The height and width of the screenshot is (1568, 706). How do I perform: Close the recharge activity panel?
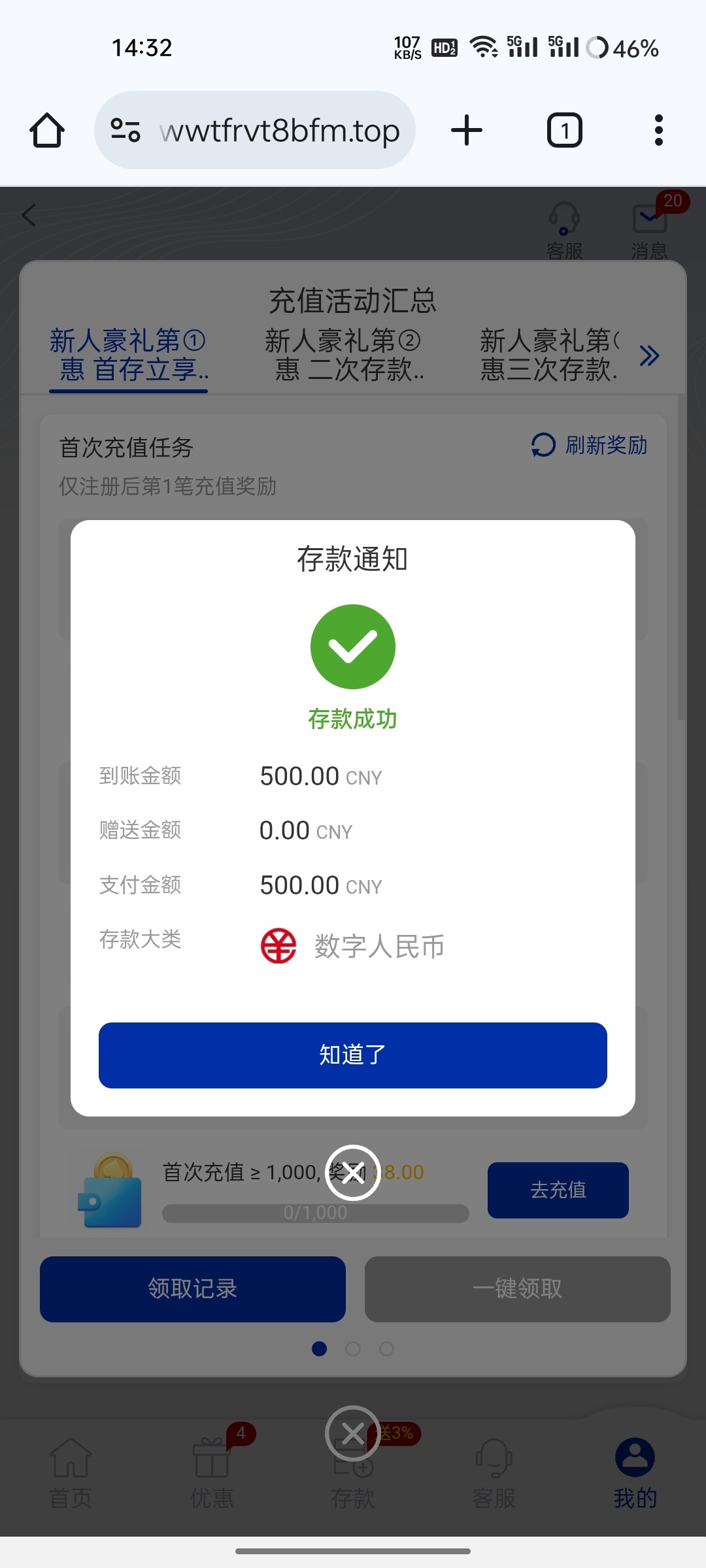click(x=353, y=1434)
